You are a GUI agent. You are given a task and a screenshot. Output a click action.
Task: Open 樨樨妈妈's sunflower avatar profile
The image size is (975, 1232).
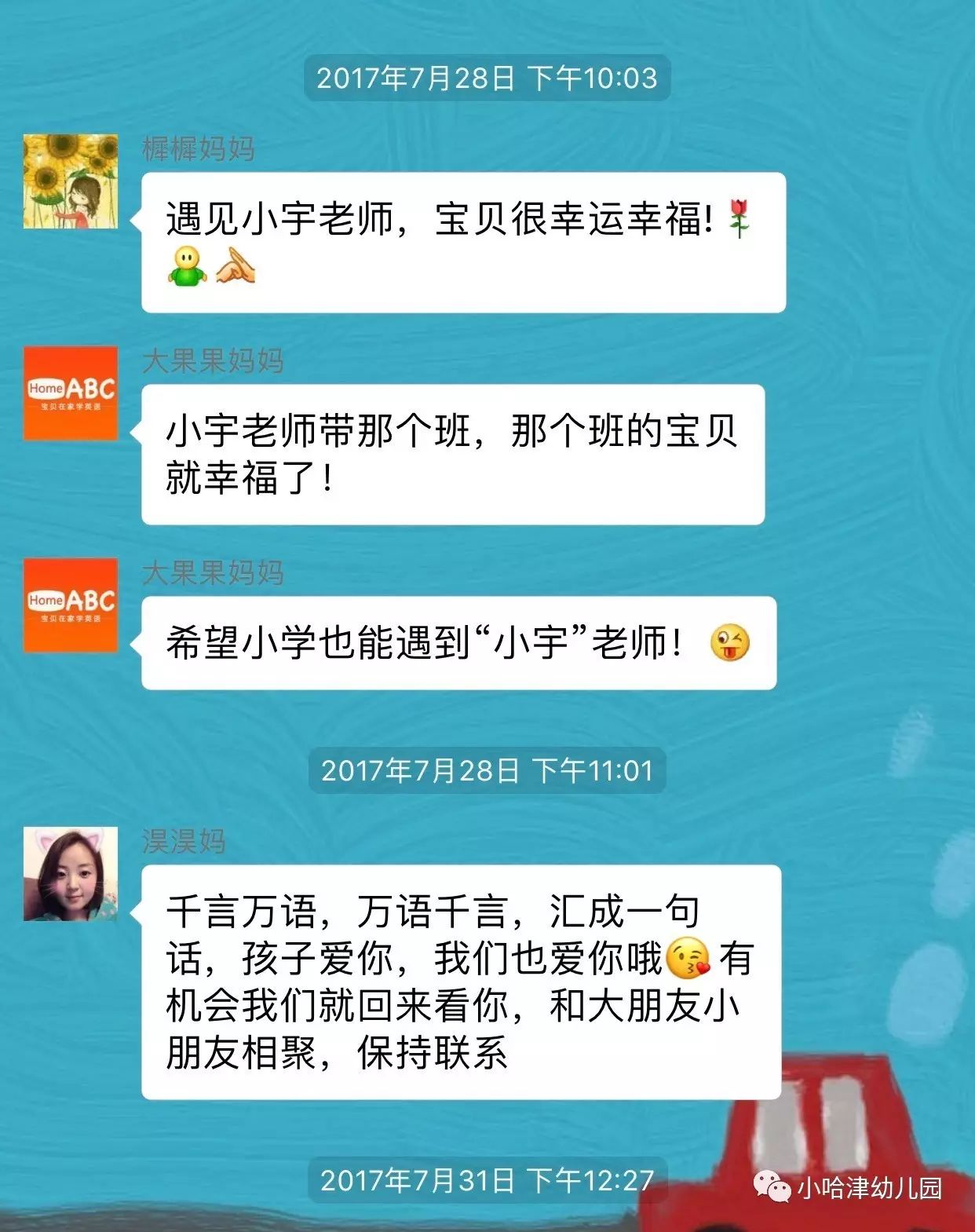(71, 181)
